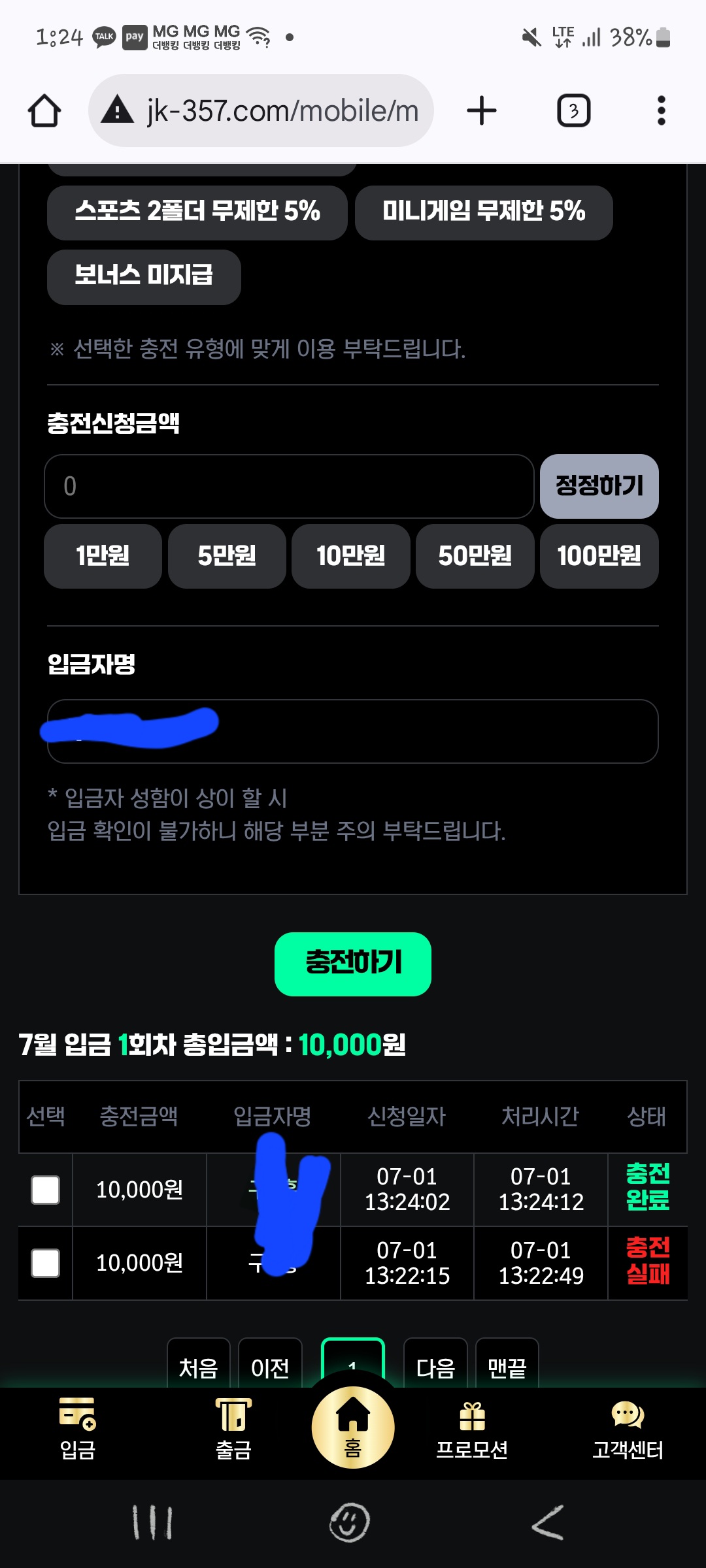Open the browser home page
This screenshot has width=706, height=1568.
(x=44, y=111)
